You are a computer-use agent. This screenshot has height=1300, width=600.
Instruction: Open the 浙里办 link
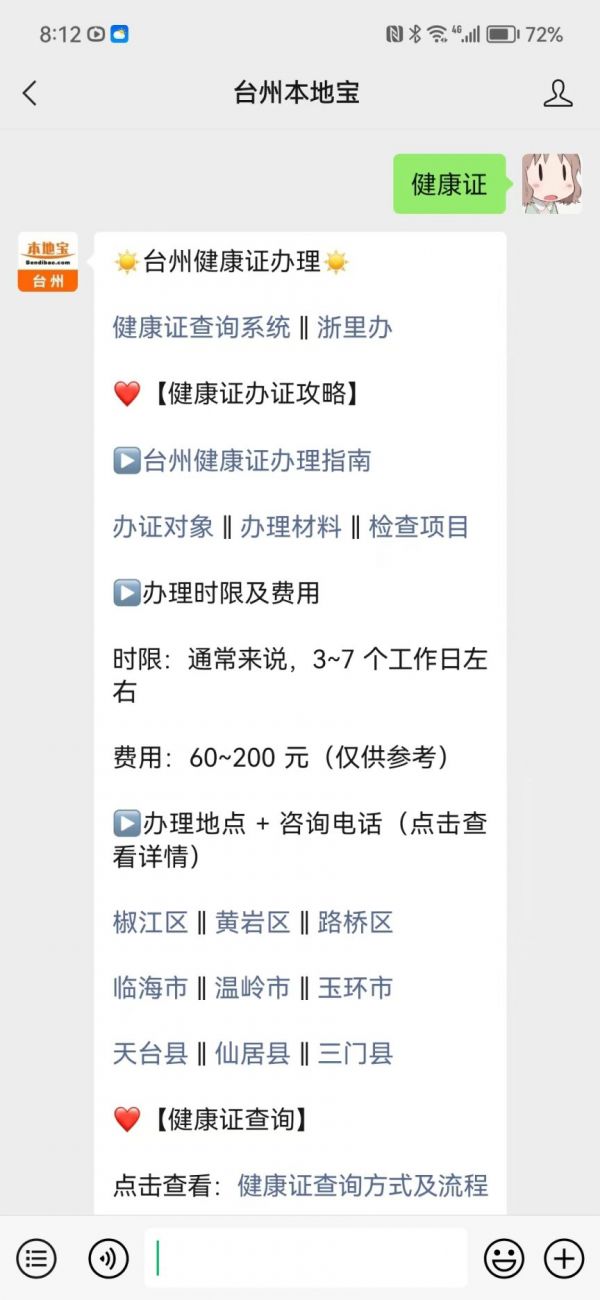[x=355, y=327]
